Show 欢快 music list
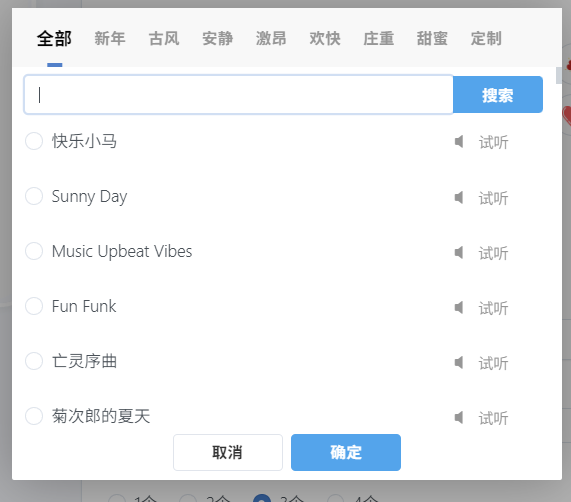The width and height of the screenshot is (571, 502). click(325, 39)
